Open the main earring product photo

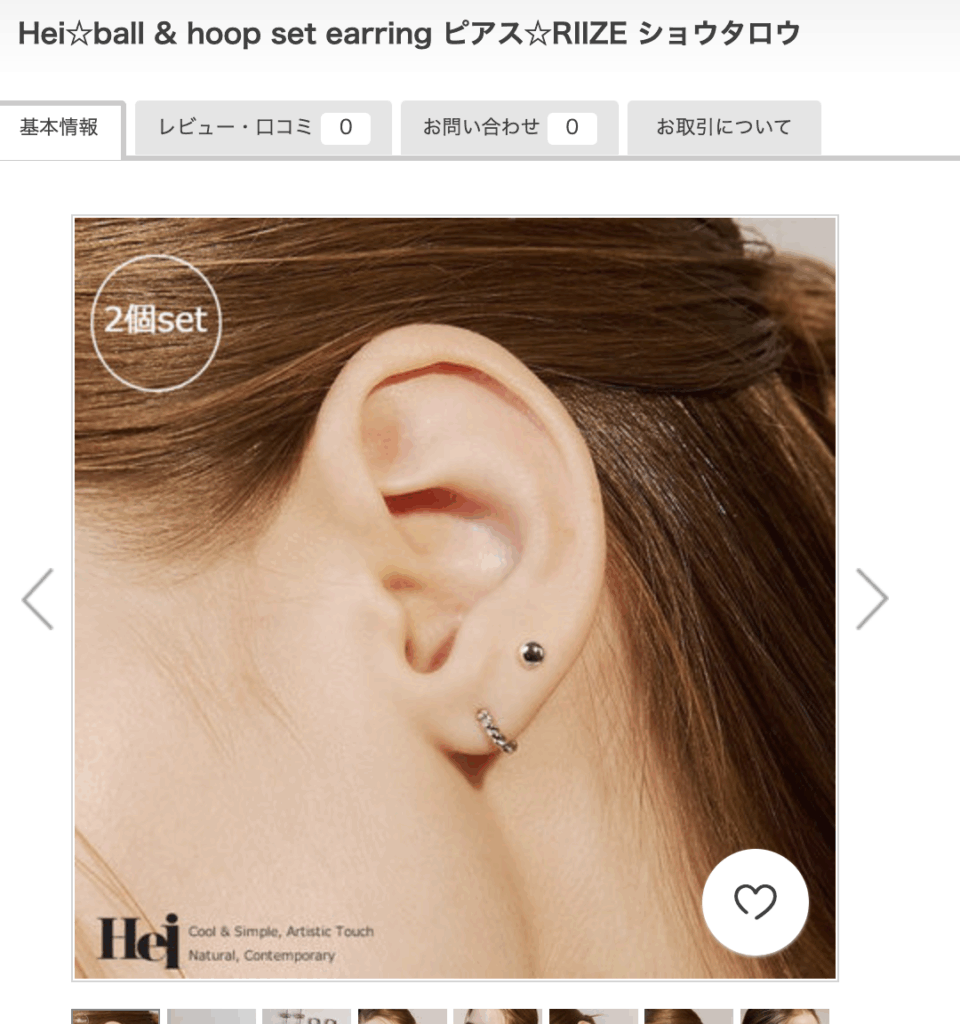point(454,560)
